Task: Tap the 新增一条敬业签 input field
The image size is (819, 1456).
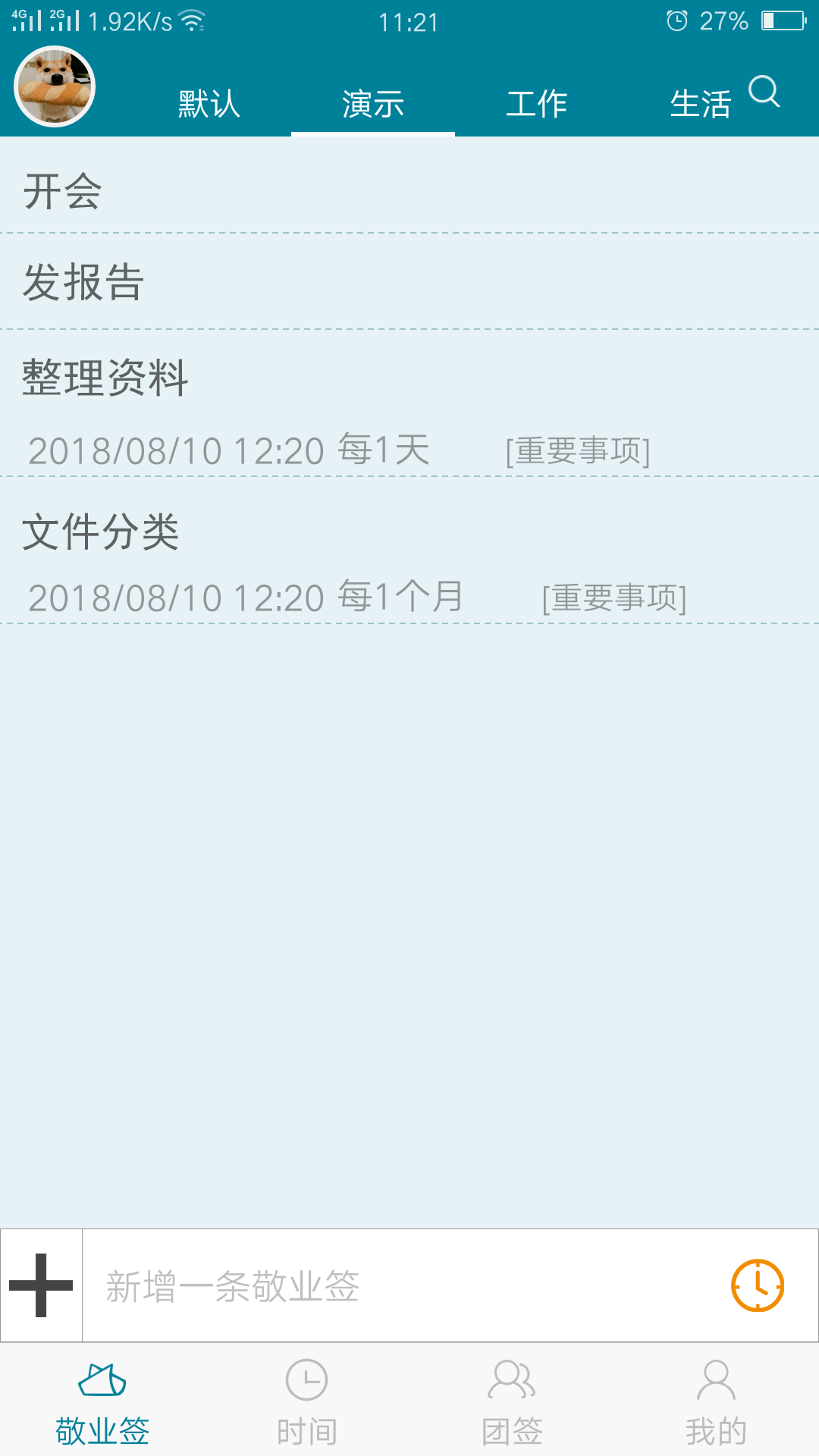Action: tap(402, 1285)
